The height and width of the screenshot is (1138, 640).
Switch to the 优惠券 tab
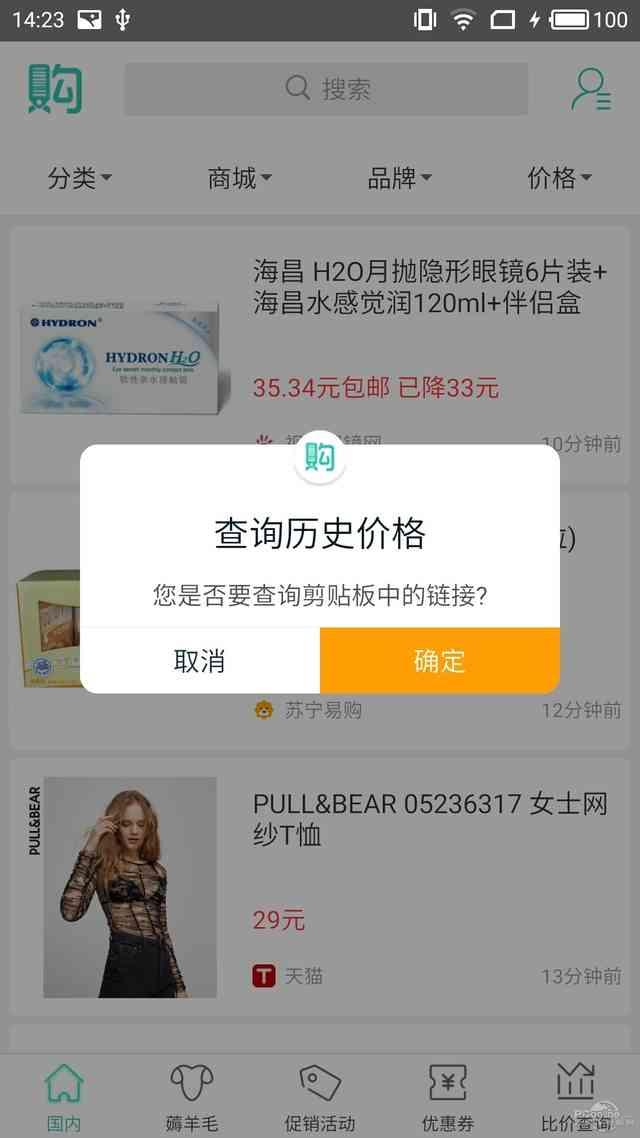coord(447,1097)
